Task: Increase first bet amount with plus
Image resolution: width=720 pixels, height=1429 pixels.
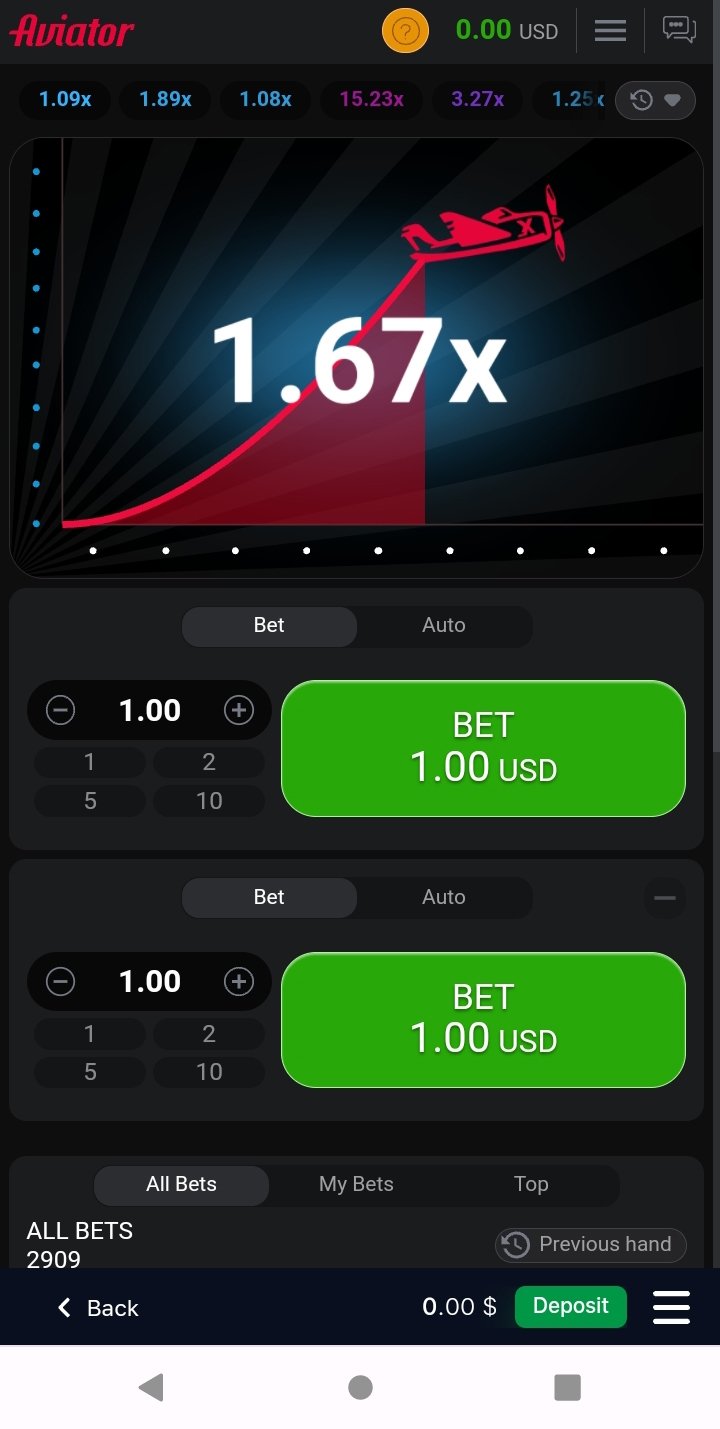Action: click(238, 711)
